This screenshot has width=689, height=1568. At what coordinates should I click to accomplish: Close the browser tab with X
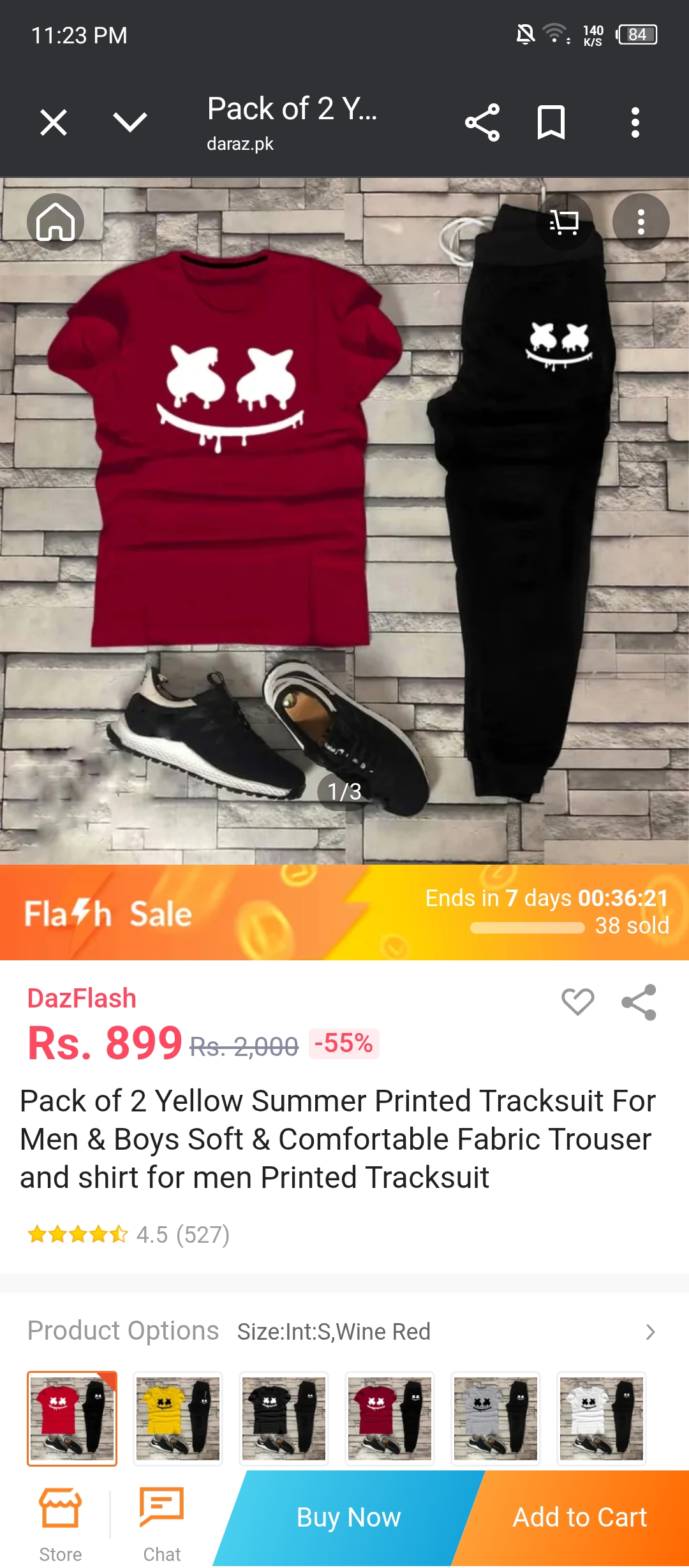point(54,122)
